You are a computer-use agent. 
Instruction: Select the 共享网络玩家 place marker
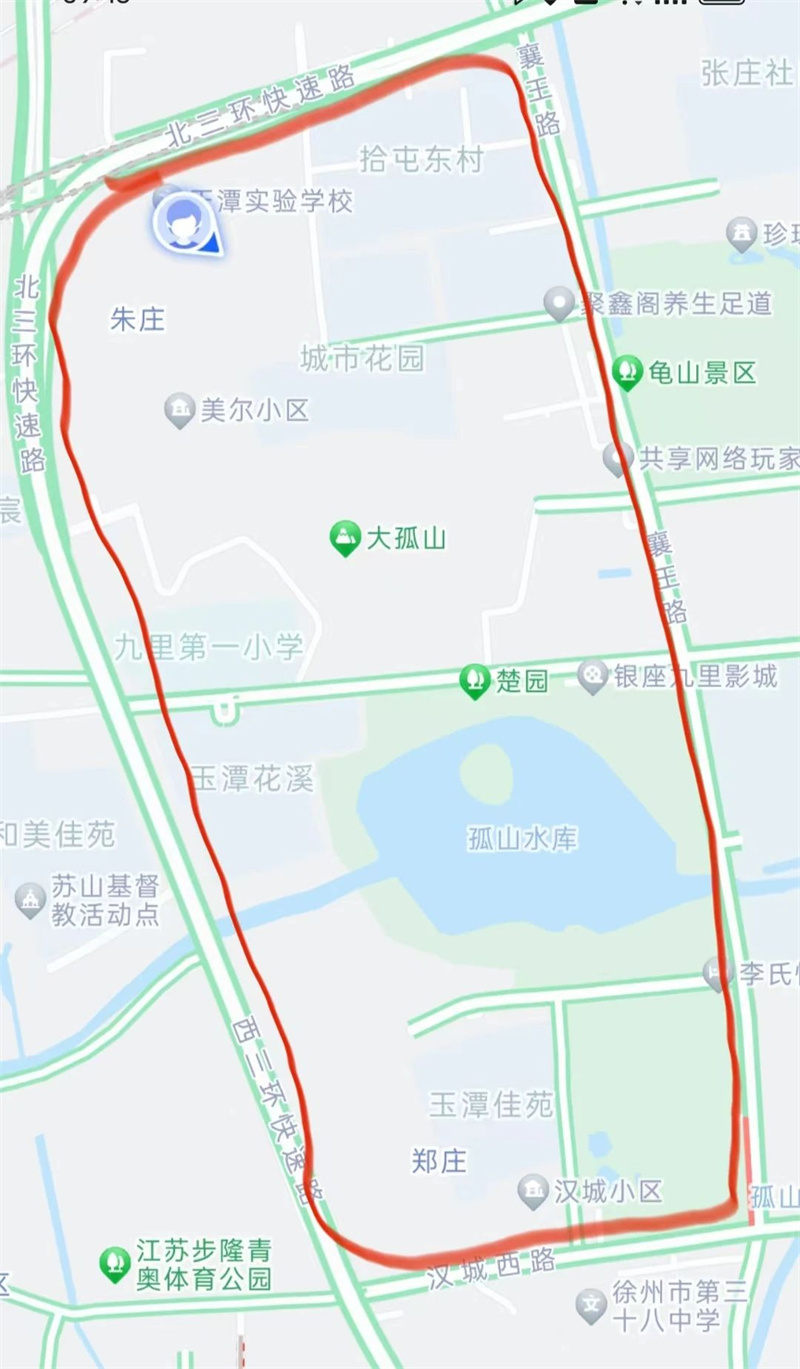[x=618, y=458]
